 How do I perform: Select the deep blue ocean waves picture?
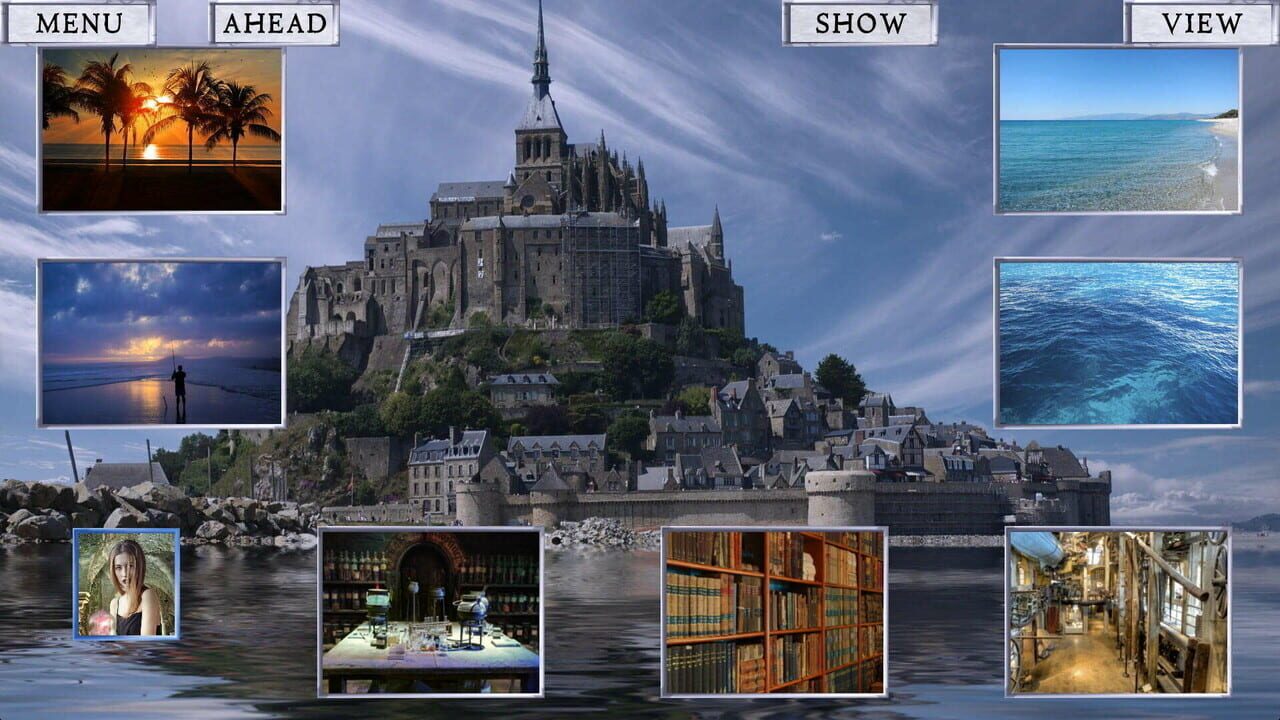tap(1118, 343)
